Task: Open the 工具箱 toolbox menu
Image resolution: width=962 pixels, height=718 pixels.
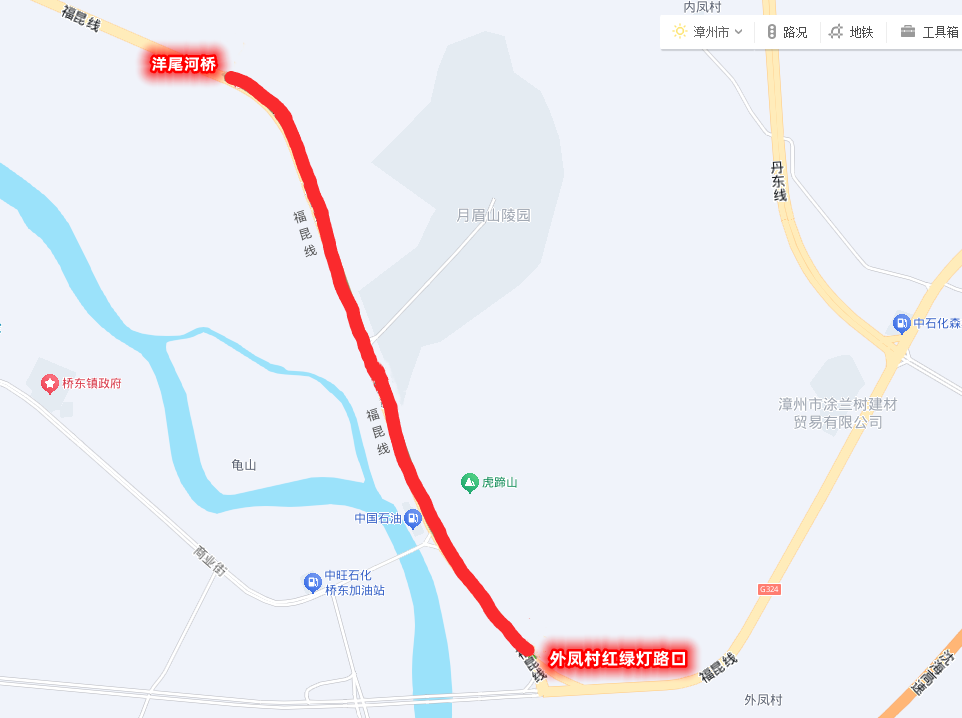Action: (929, 32)
